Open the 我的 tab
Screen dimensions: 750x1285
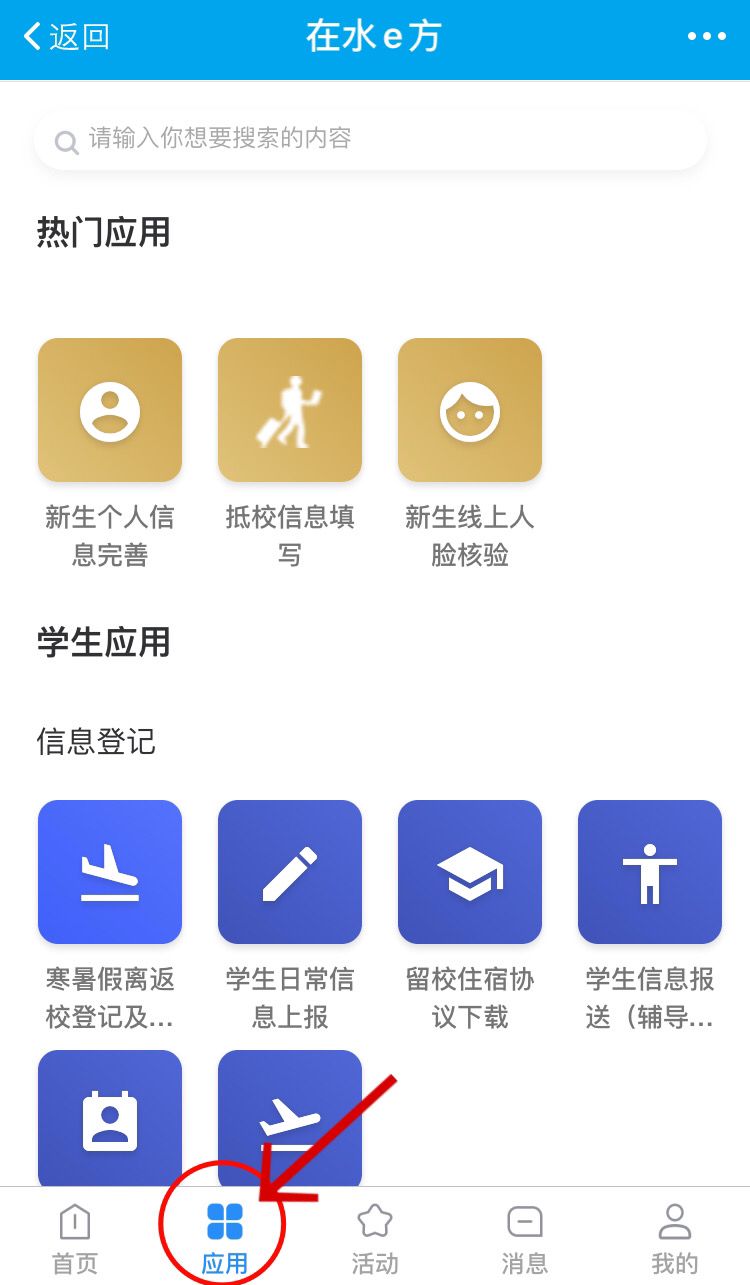coord(675,1238)
